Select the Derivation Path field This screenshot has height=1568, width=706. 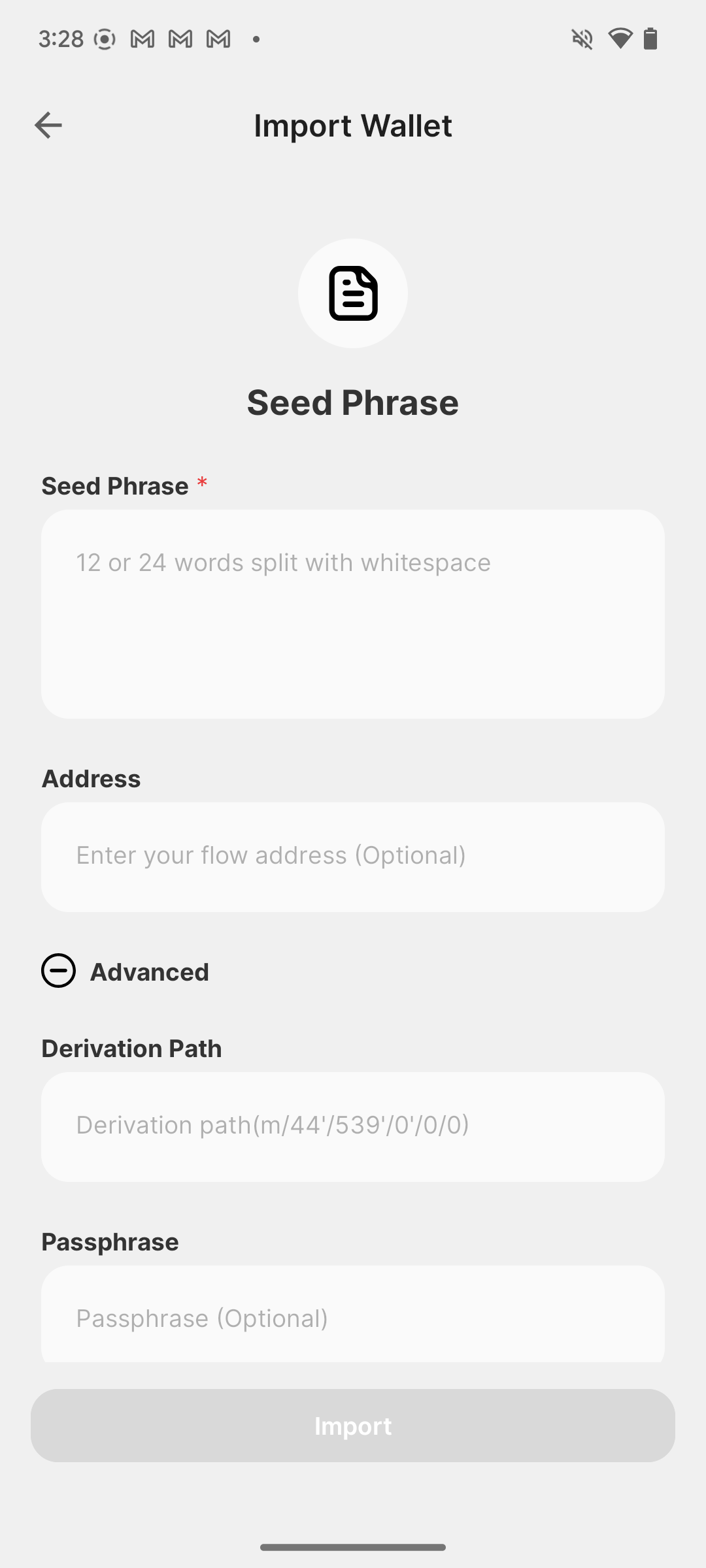pyautogui.click(x=353, y=1126)
